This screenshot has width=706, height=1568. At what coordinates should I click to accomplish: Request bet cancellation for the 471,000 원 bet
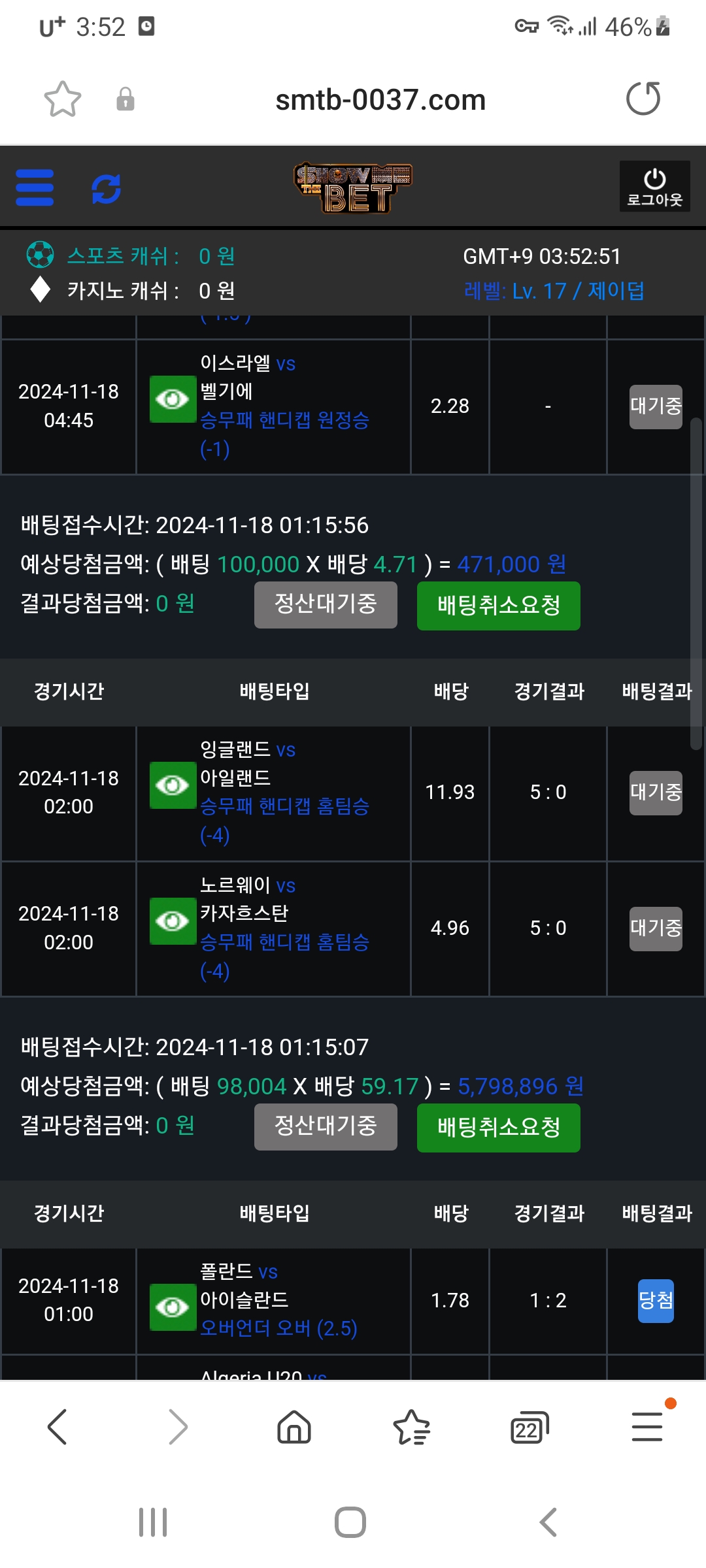pyautogui.click(x=498, y=606)
